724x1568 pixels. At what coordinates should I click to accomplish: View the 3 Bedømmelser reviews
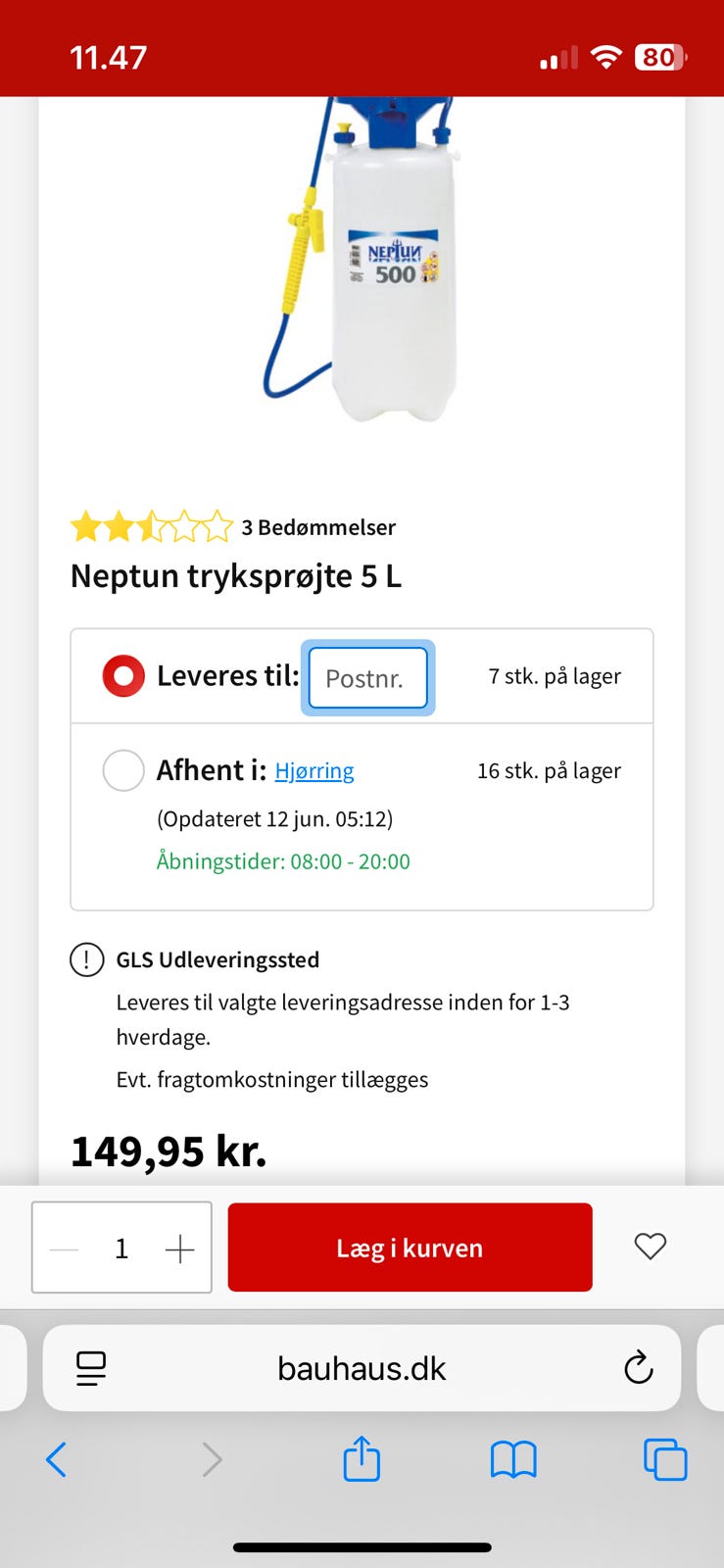pyautogui.click(x=318, y=526)
